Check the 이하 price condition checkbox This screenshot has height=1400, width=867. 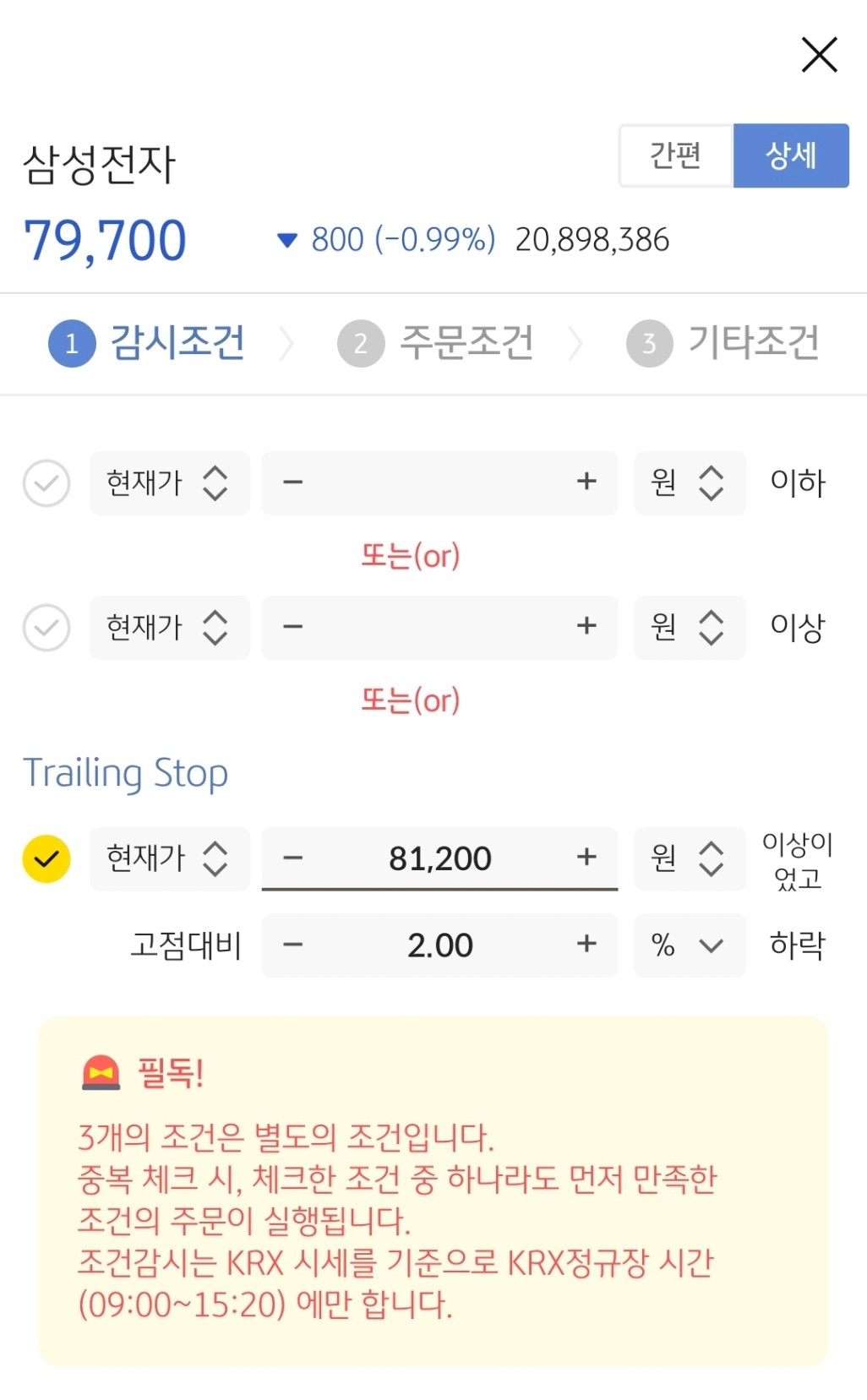(46, 483)
